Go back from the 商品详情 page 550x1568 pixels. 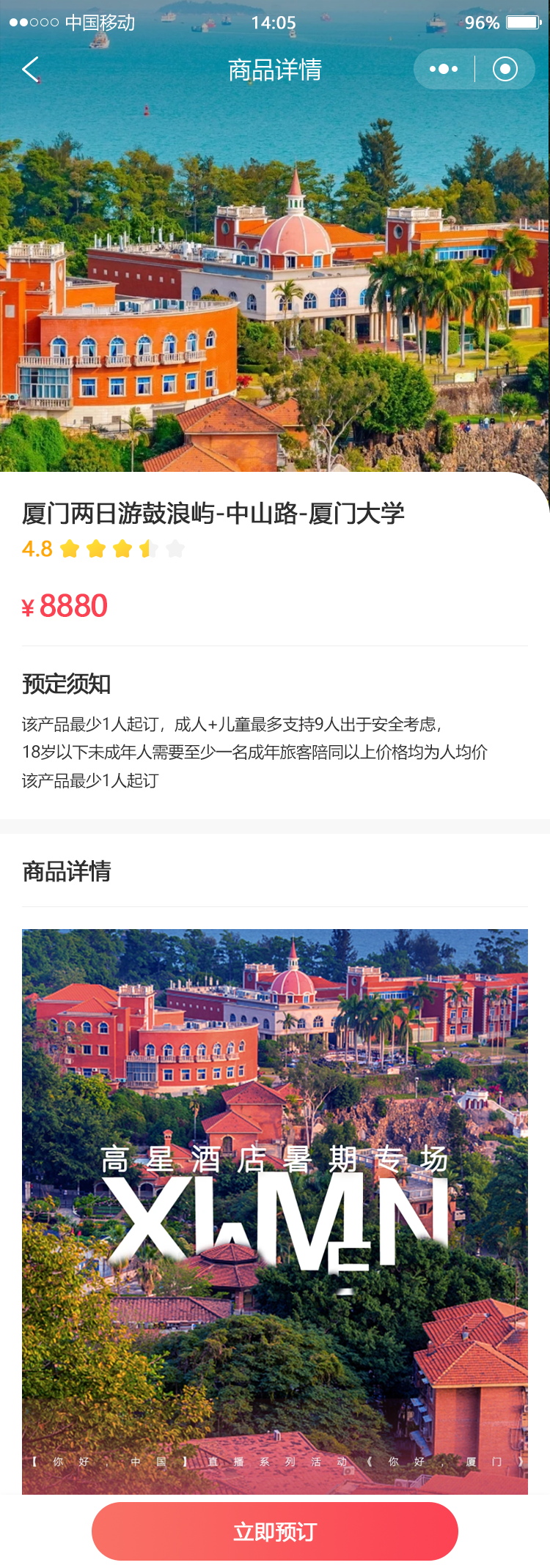(x=31, y=70)
